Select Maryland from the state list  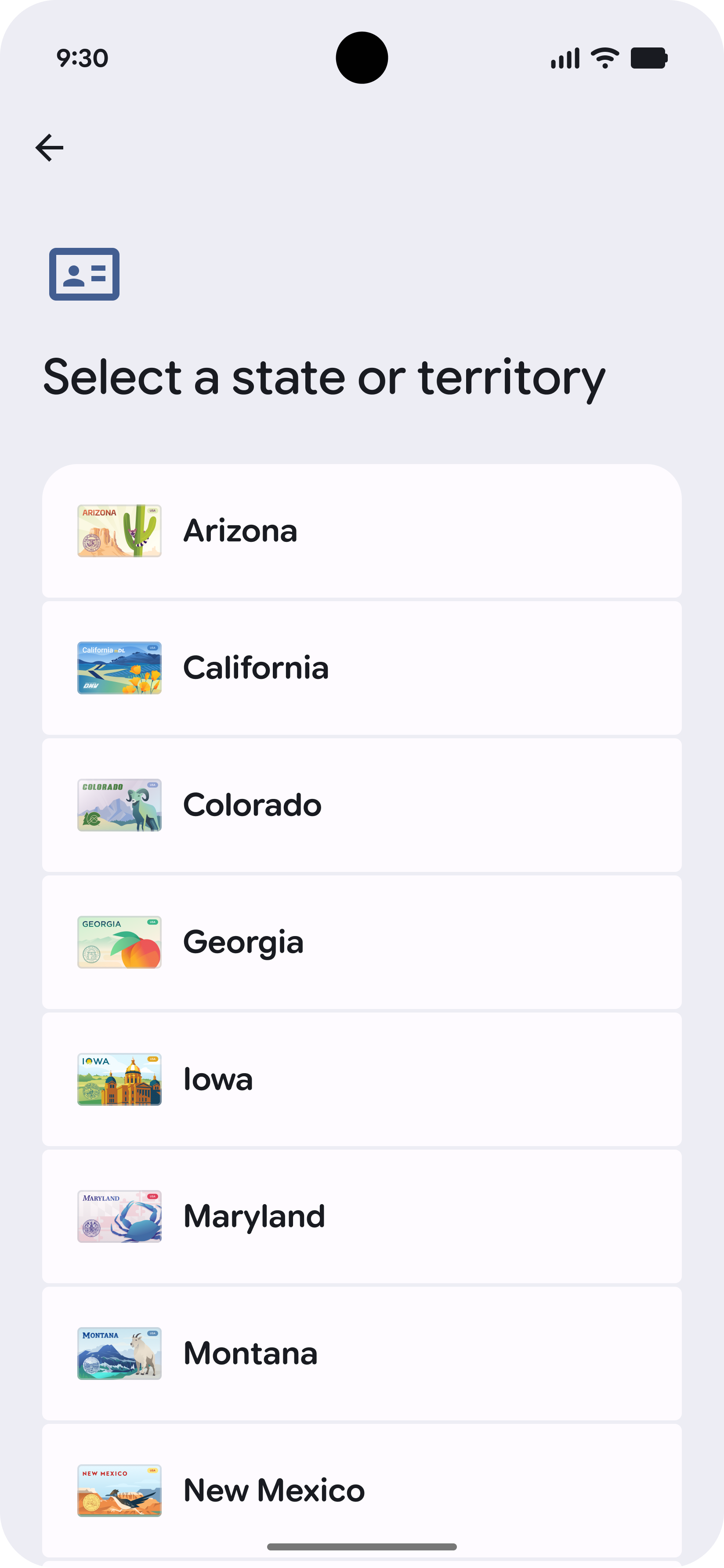362,1217
